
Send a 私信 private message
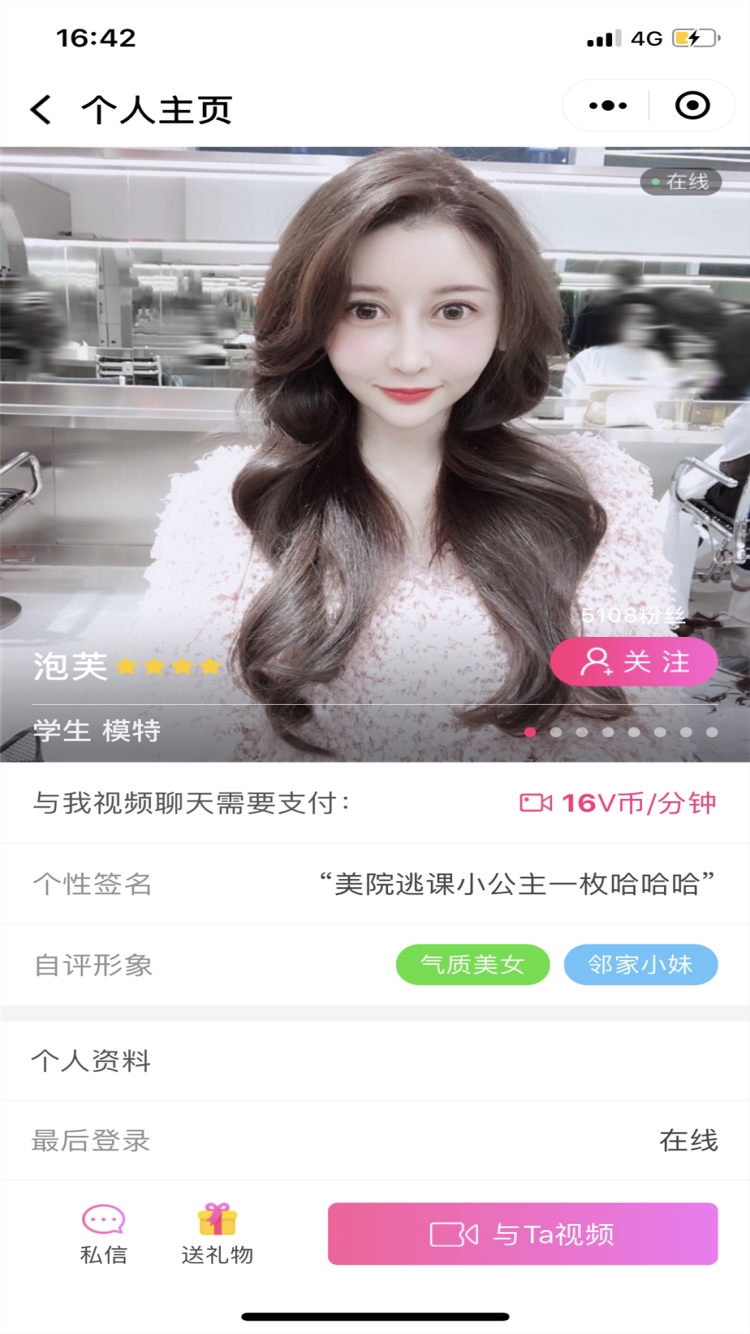pos(103,1235)
